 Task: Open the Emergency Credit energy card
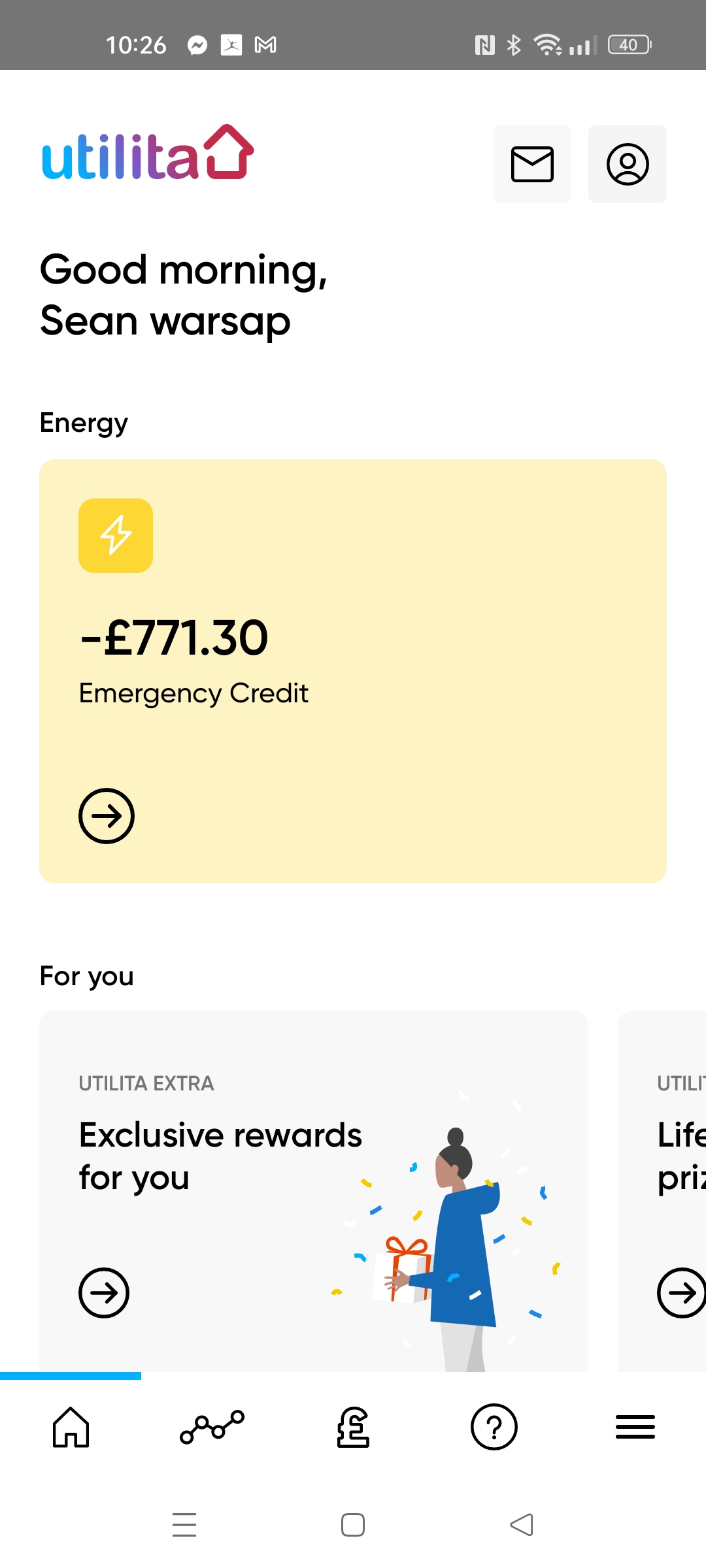[353, 671]
